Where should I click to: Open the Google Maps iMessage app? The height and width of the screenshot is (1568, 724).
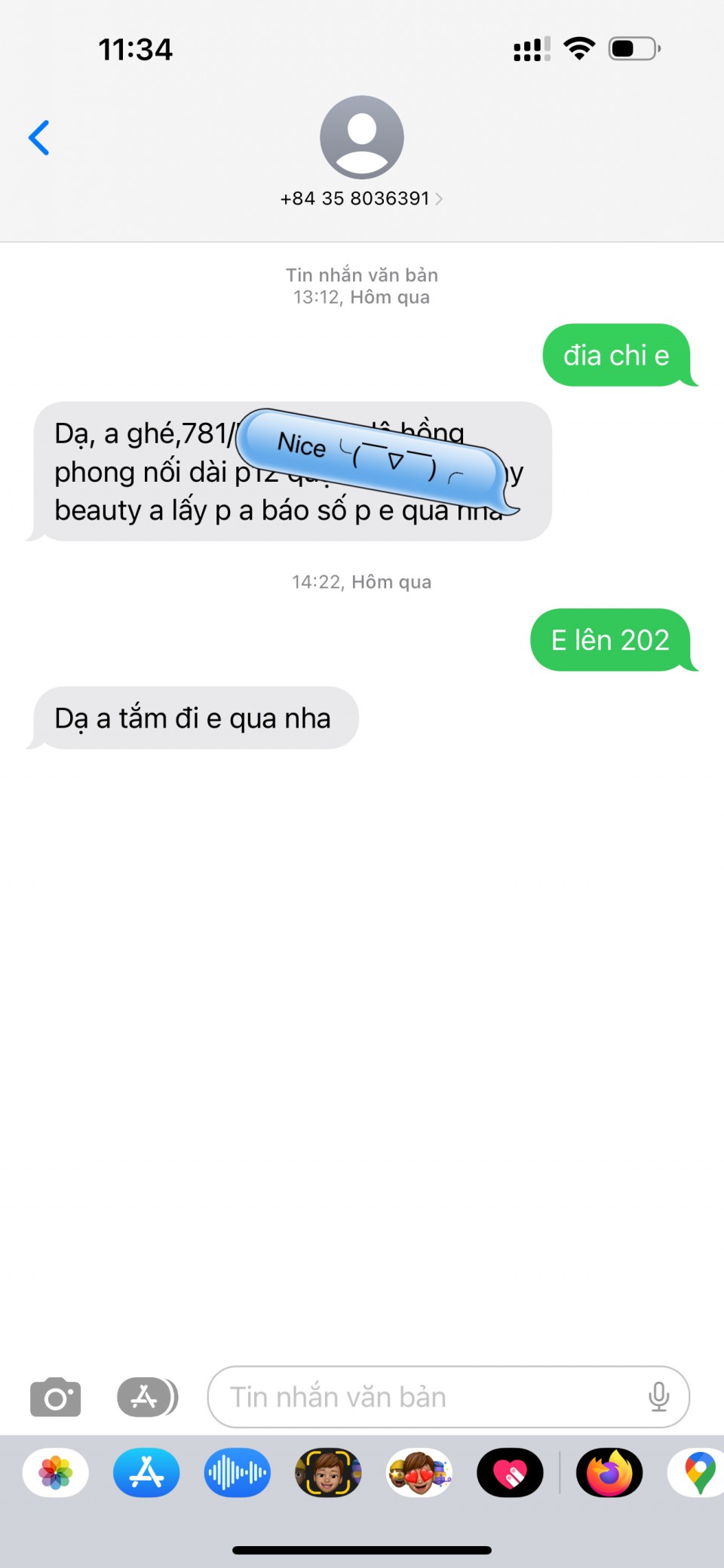(698, 1472)
